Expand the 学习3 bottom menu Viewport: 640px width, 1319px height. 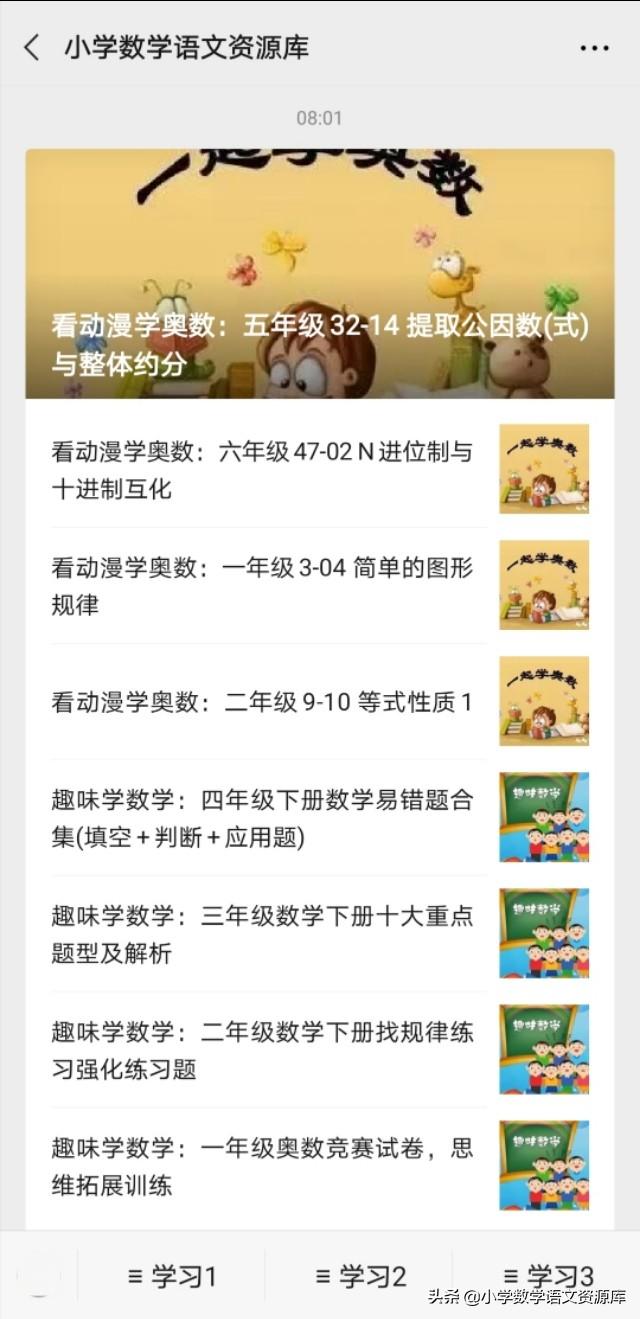(x=547, y=1276)
